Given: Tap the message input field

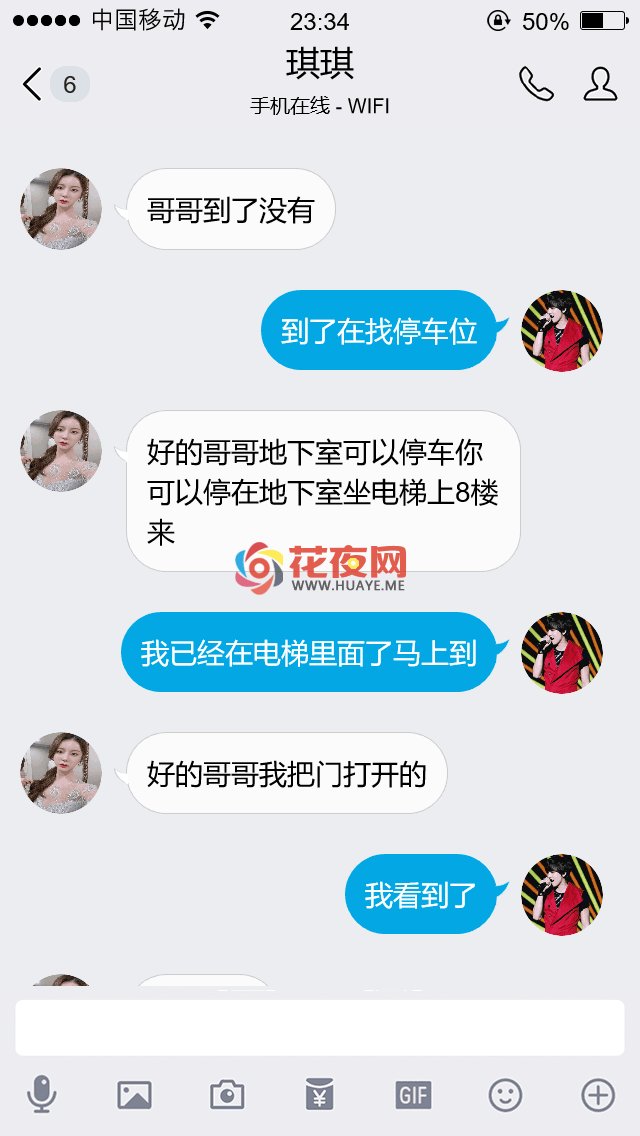Looking at the screenshot, I should point(320,1027).
